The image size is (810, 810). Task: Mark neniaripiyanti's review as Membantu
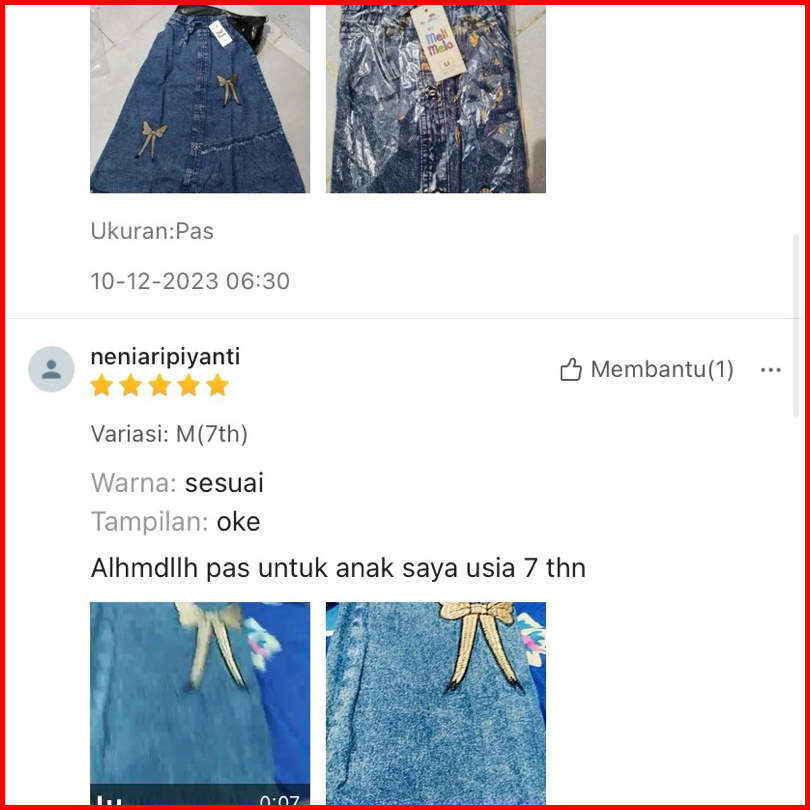click(646, 370)
